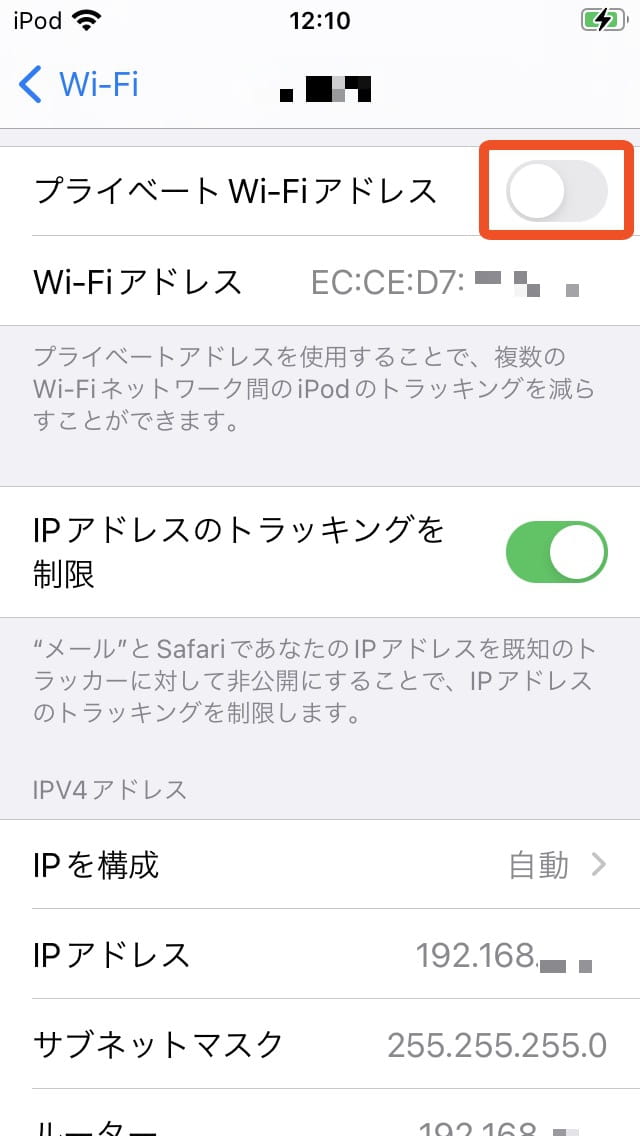
Task: Open the IPを構成 setting
Action: (x=320, y=864)
